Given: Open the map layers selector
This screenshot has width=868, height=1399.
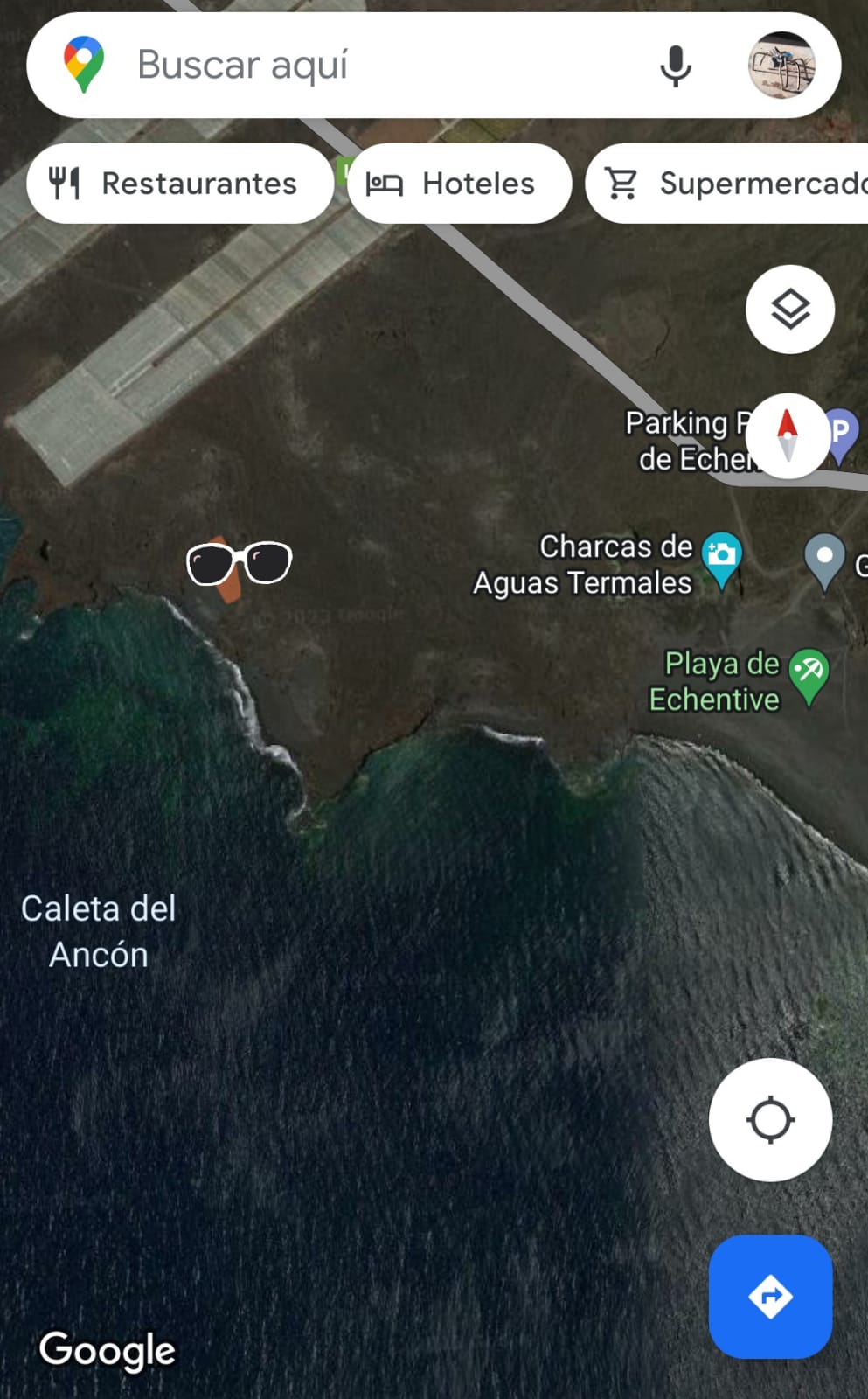Looking at the screenshot, I should click(789, 310).
